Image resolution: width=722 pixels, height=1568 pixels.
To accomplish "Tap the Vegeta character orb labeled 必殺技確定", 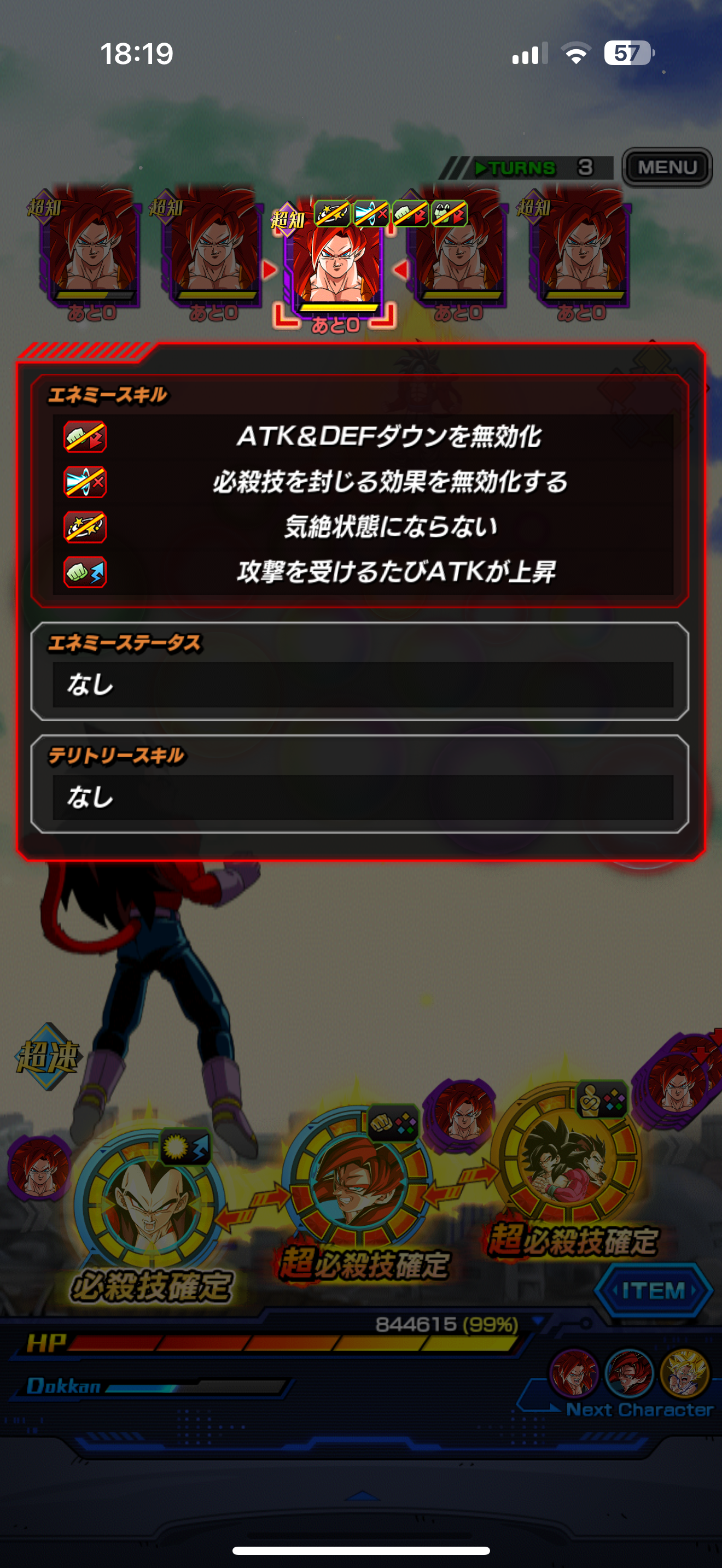I will point(149,1201).
